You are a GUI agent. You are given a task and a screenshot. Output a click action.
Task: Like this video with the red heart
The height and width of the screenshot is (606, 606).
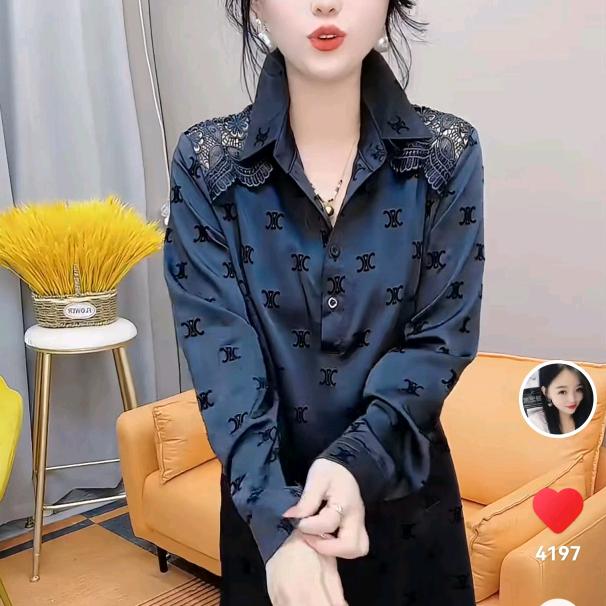557,510
